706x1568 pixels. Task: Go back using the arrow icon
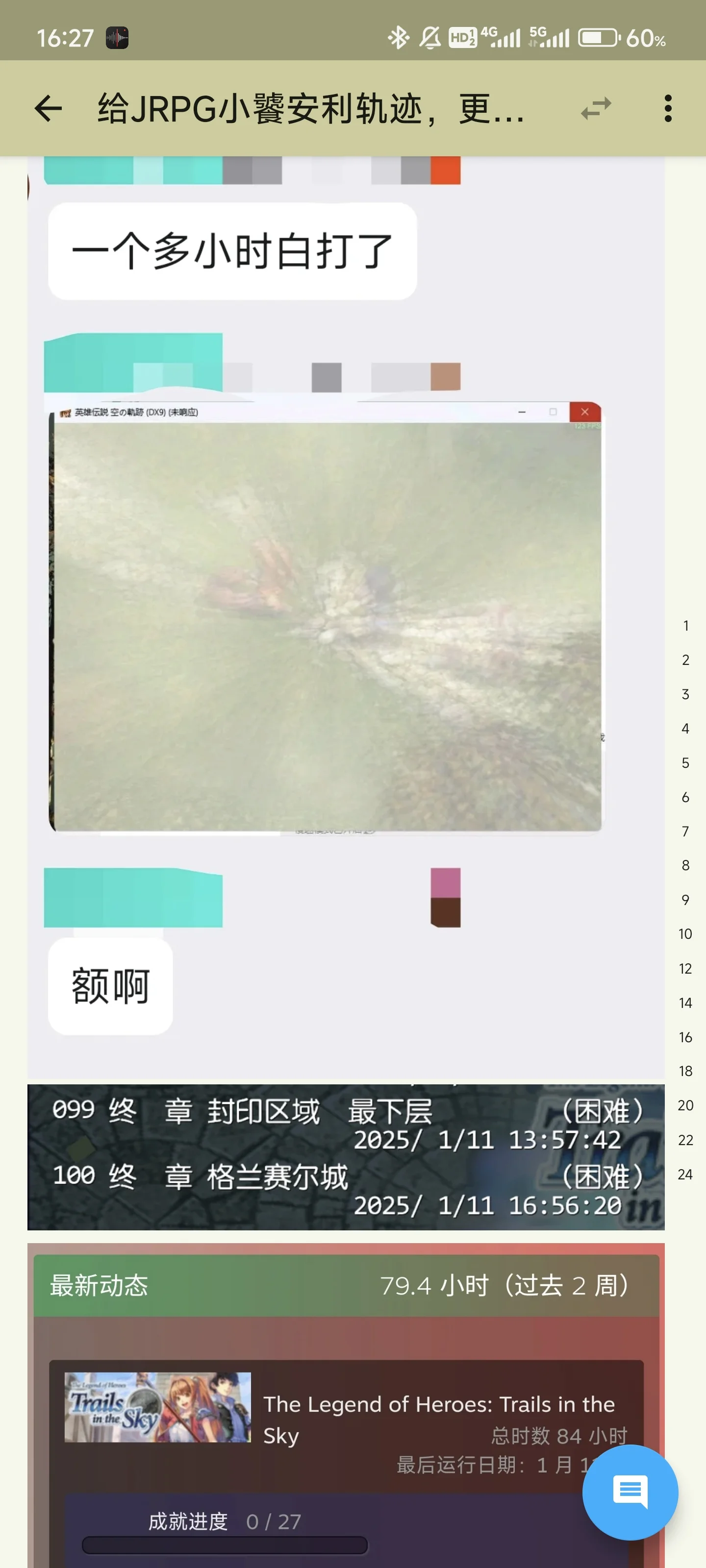click(48, 109)
